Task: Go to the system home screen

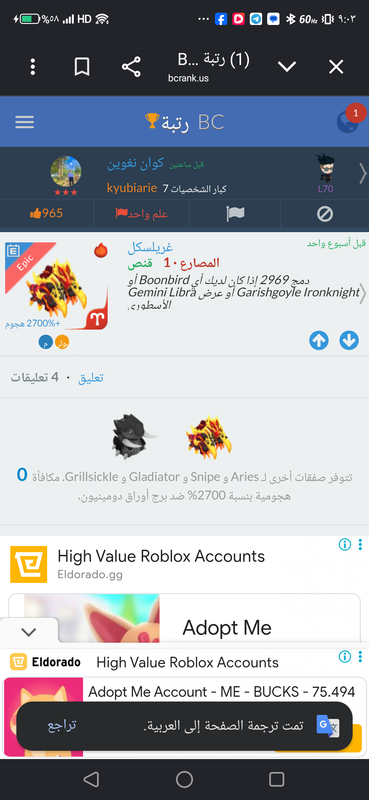Action: coord(184,779)
